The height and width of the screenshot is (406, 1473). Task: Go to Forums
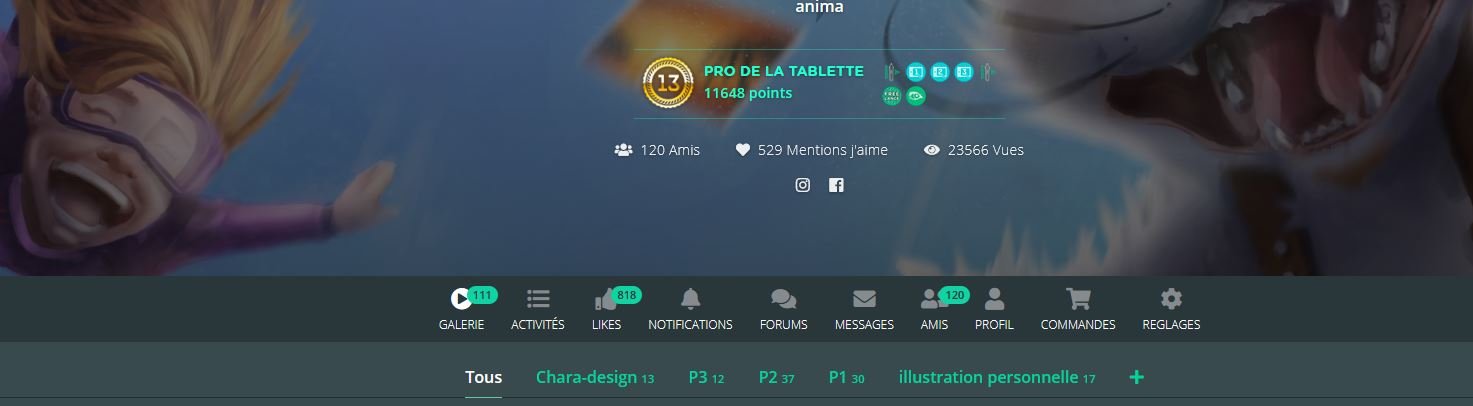coord(783,309)
